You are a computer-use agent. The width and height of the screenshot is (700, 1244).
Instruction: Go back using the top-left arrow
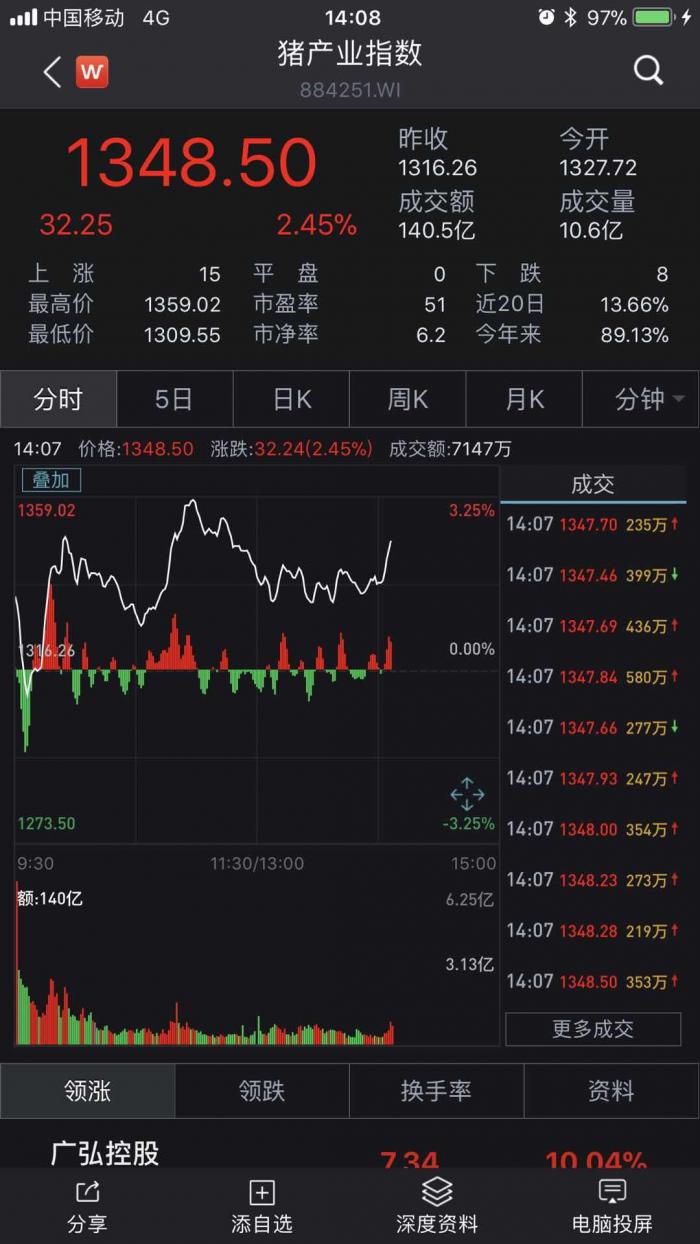pos(53,71)
